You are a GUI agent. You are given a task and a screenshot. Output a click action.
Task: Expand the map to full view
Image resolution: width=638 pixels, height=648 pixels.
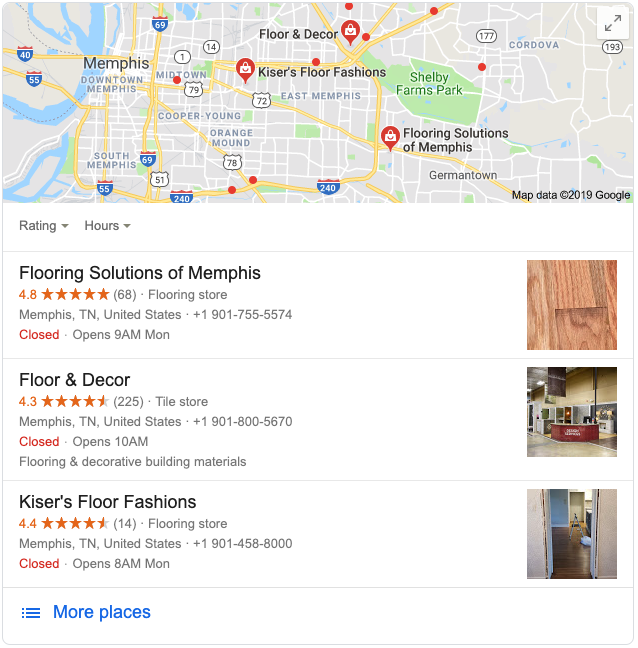(612, 25)
